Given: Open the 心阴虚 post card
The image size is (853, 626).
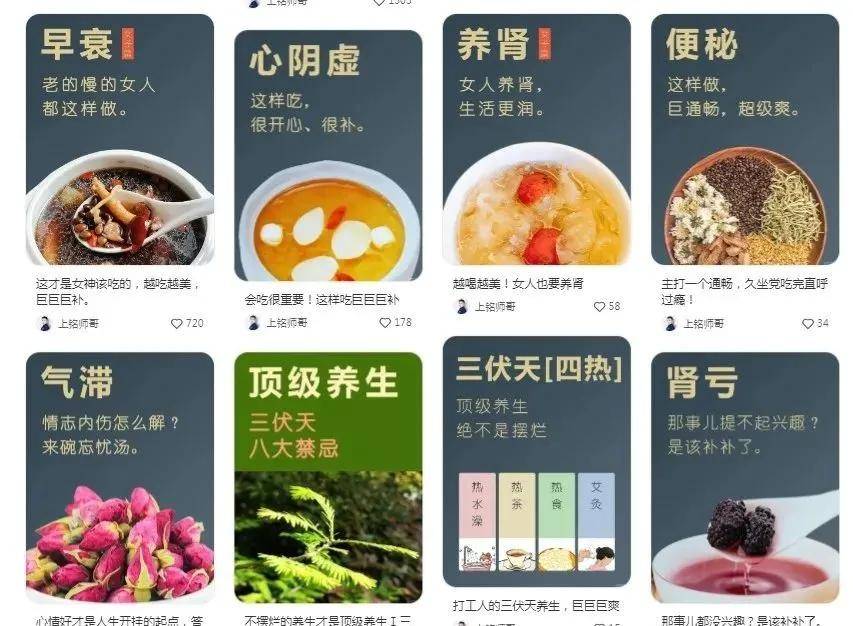Looking at the screenshot, I should coord(328,156).
